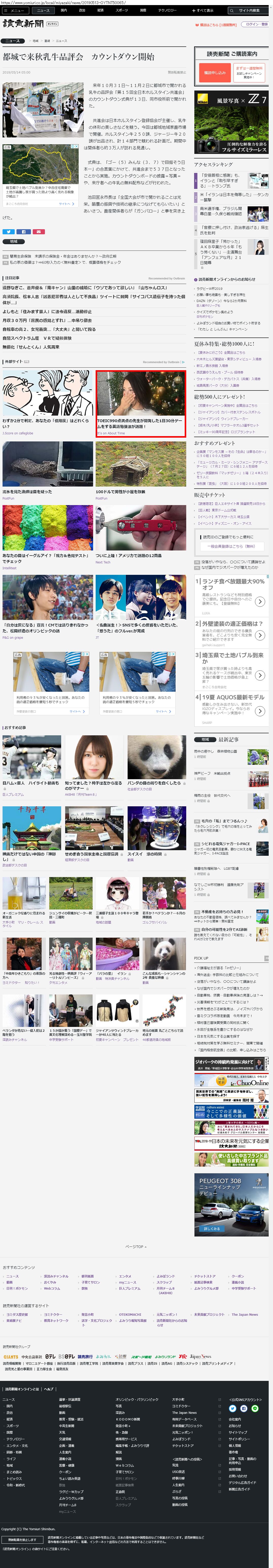The width and height of the screenshot is (273, 1568).
Task: Open the 月収３０万円 recommended headline
Action: click(47, 320)
